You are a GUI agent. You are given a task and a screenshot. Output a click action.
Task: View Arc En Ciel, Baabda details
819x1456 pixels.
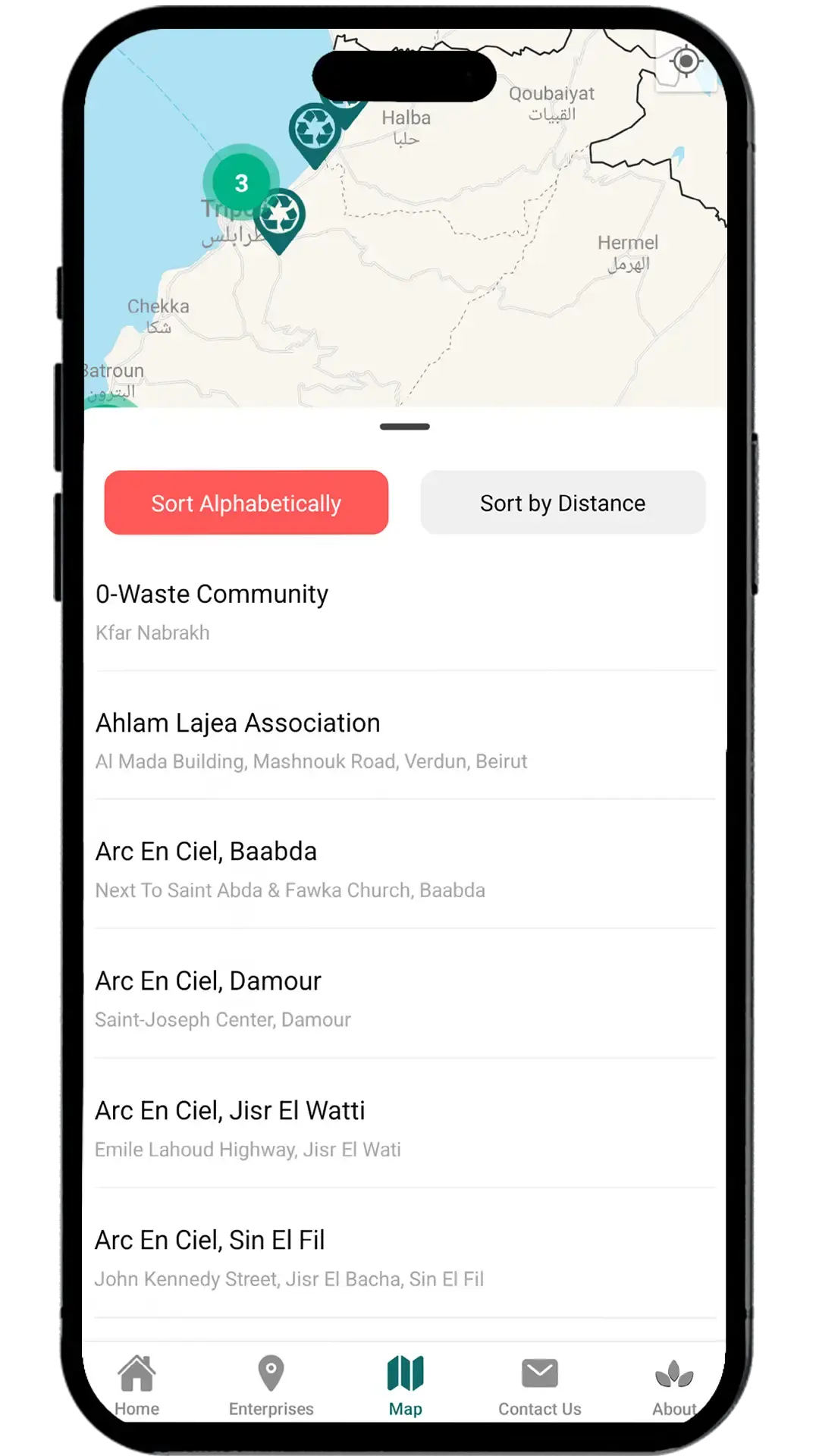tap(405, 869)
